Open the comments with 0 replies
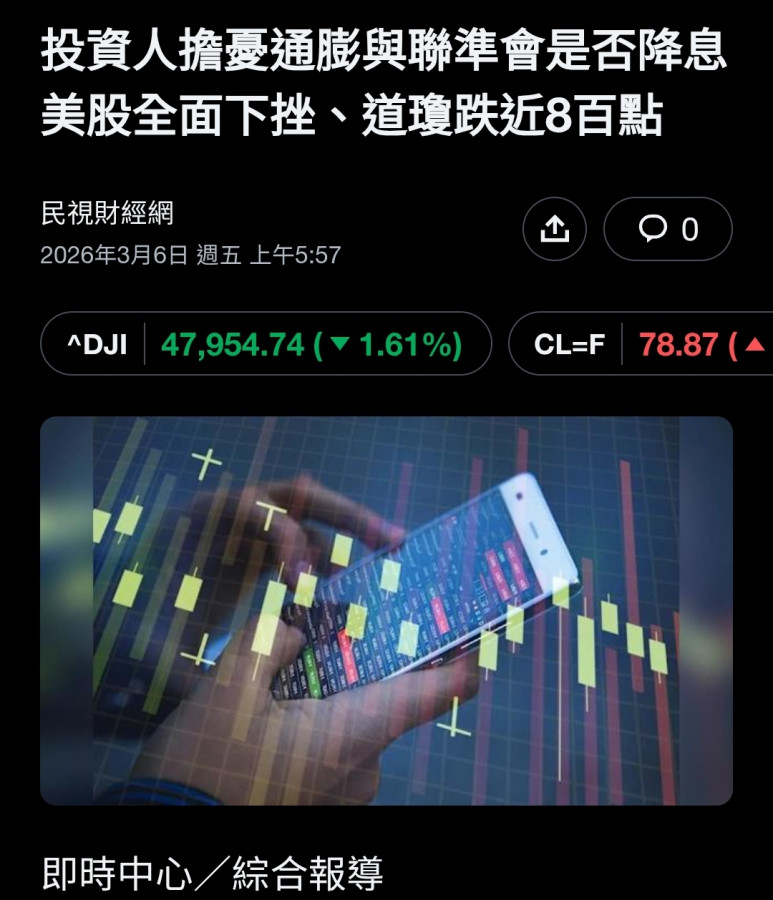This screenshot has height=900, width=773. coord(668,230)
